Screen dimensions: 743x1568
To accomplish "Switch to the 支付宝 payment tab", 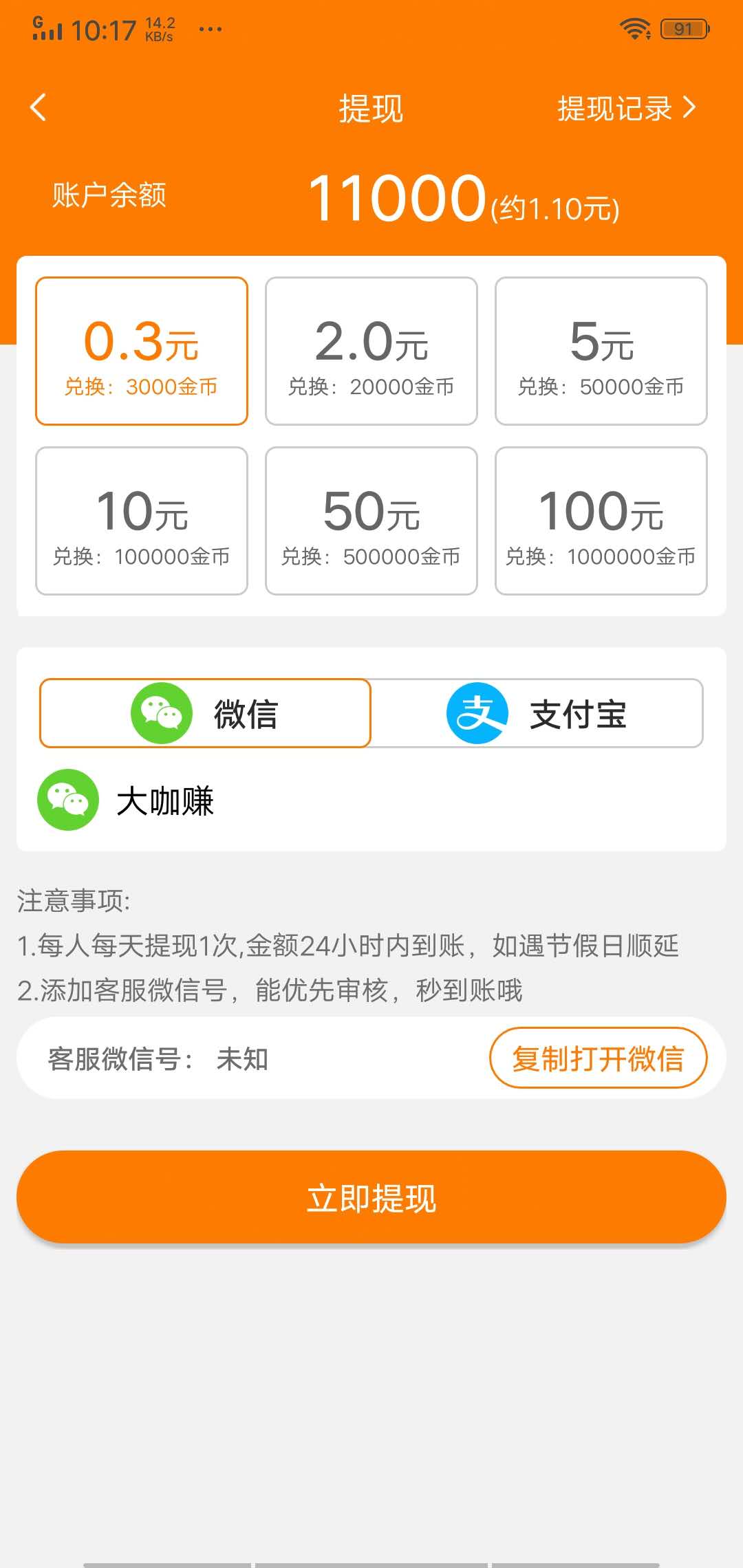I will [x=541, y=713].
